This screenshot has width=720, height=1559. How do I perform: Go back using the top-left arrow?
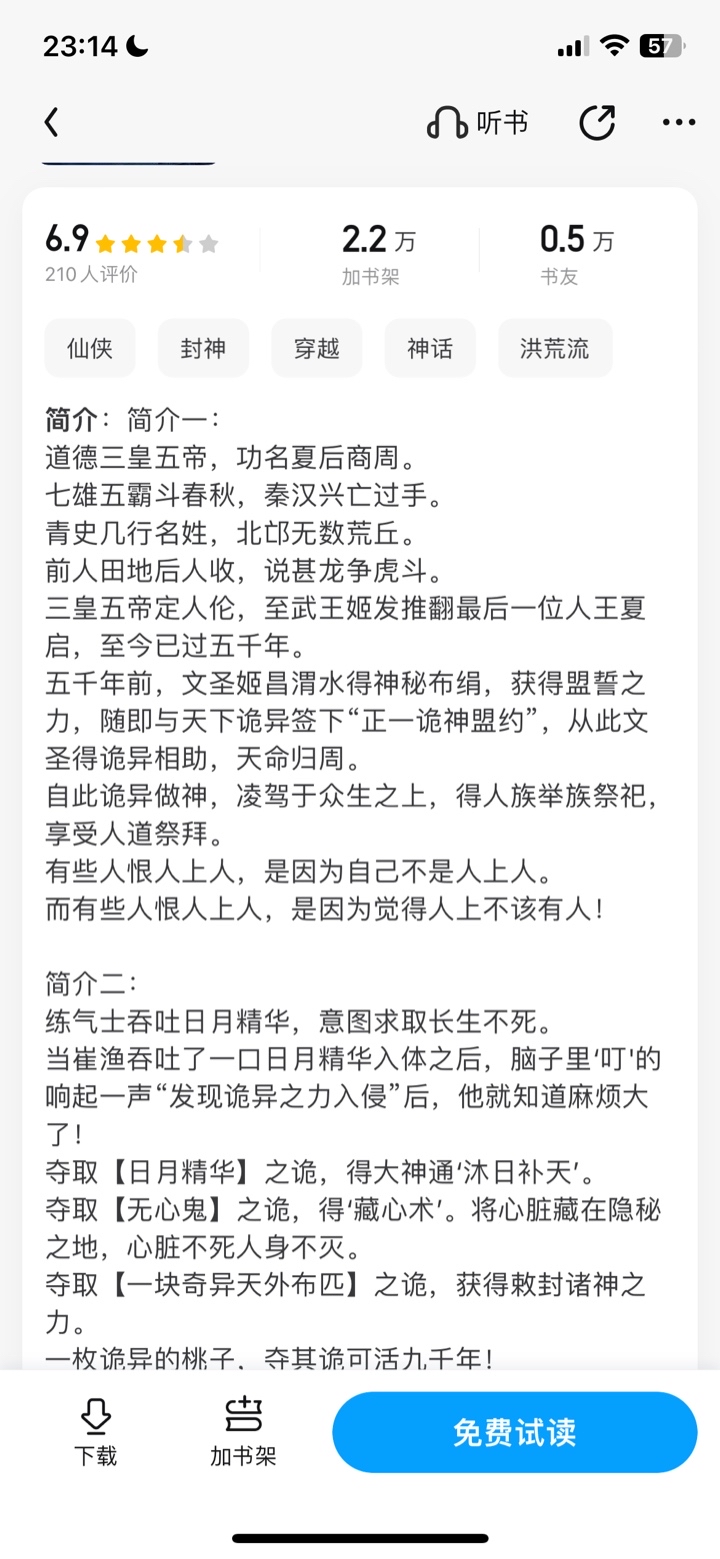click(x=52, y=123)
